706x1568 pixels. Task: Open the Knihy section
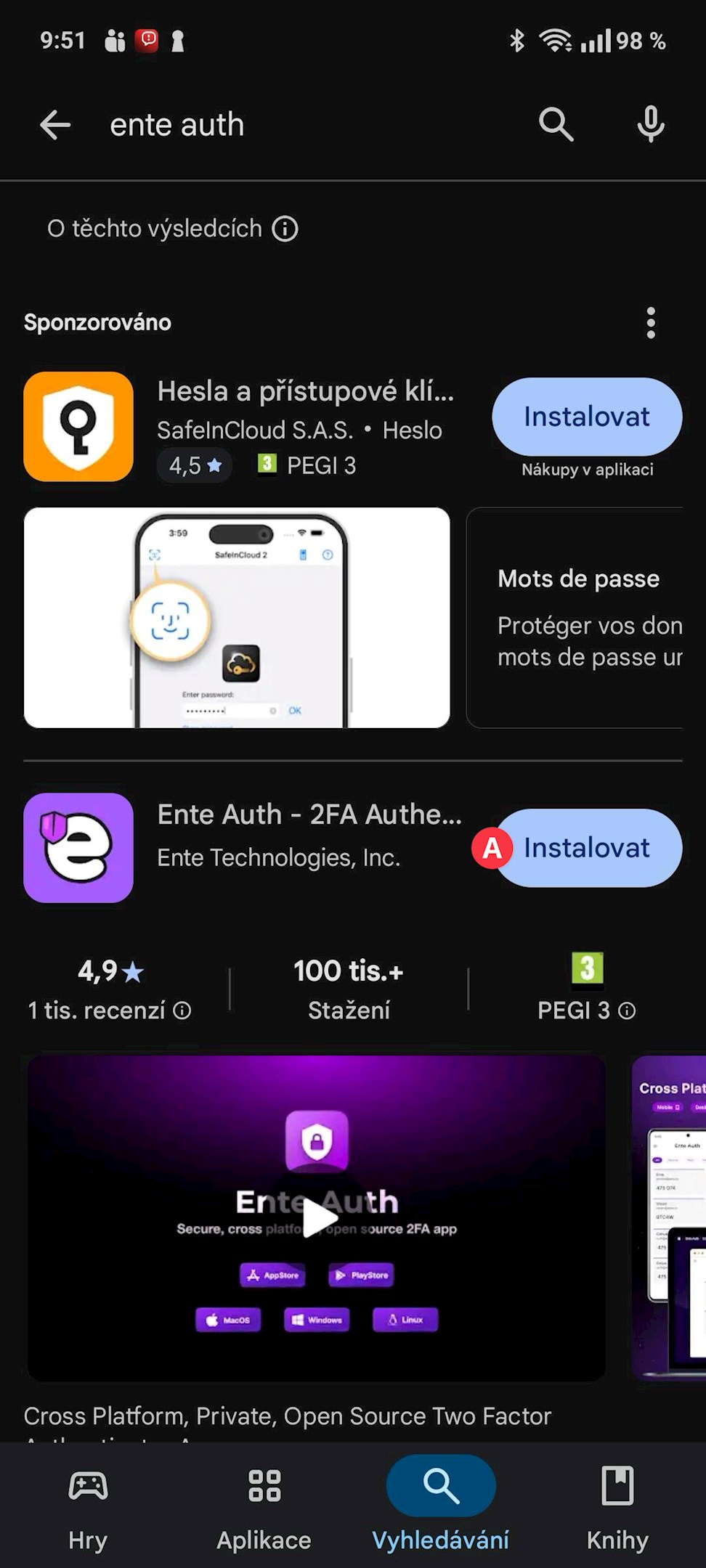(x=618, y=1510)
